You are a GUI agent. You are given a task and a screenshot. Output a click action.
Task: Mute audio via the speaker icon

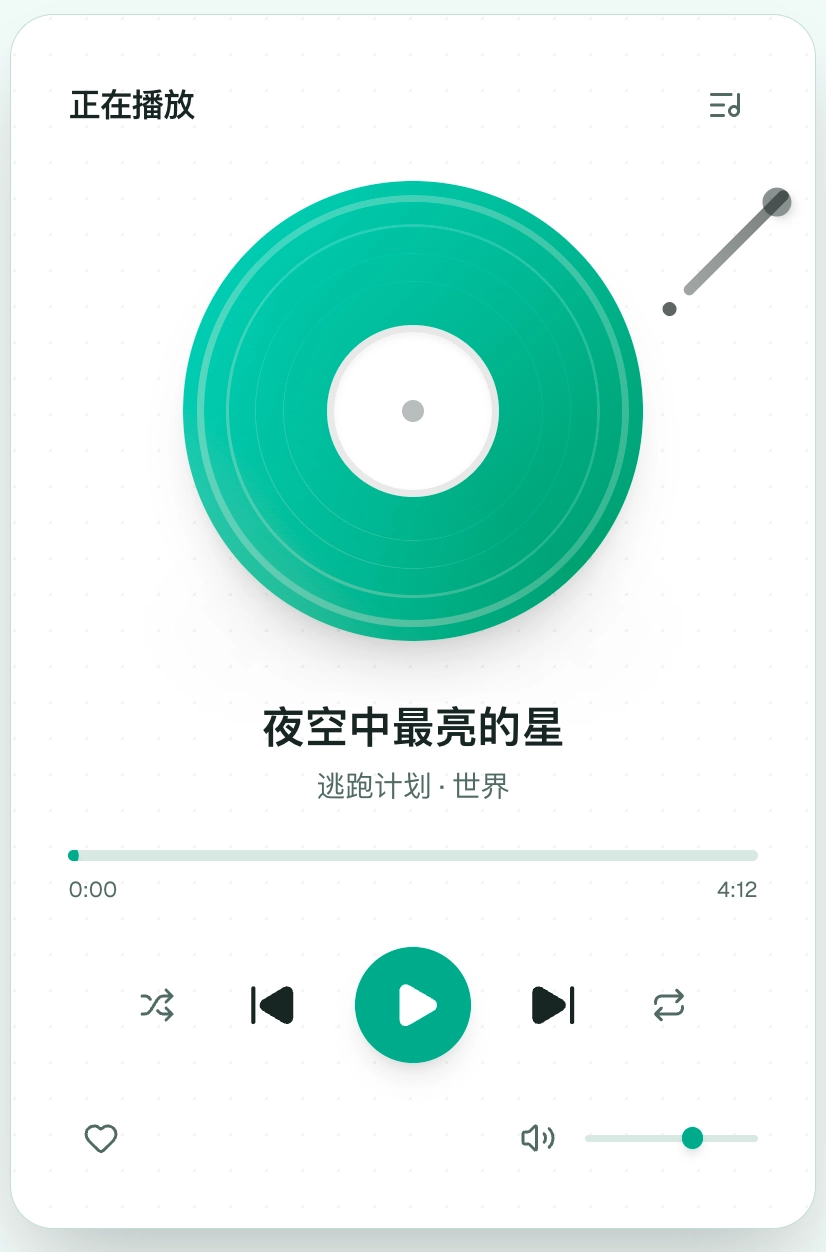tap(538, 1138)
